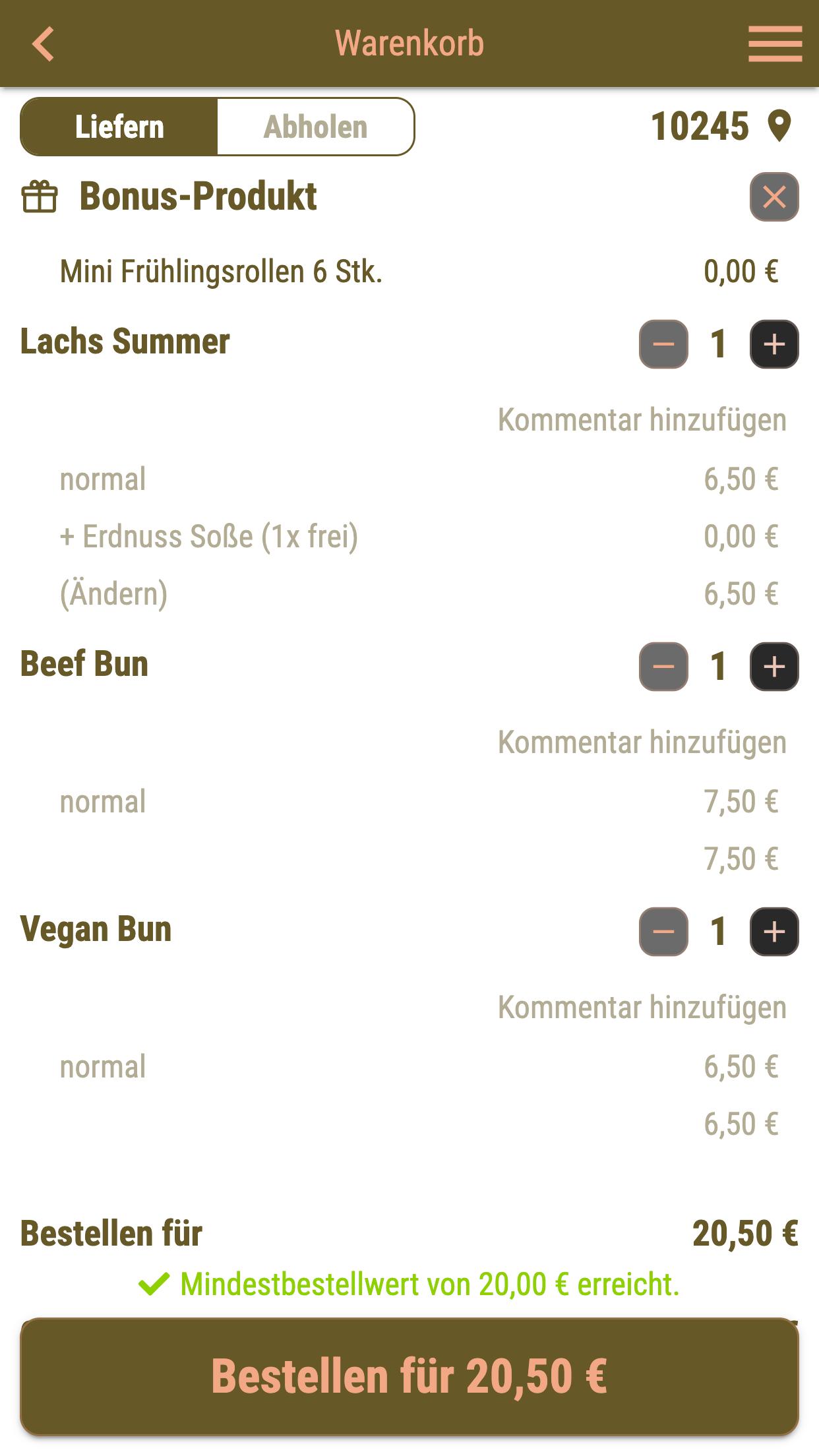Decrease Beef Bun quantity
The image size is (819, 1456).
coord(663,666)
